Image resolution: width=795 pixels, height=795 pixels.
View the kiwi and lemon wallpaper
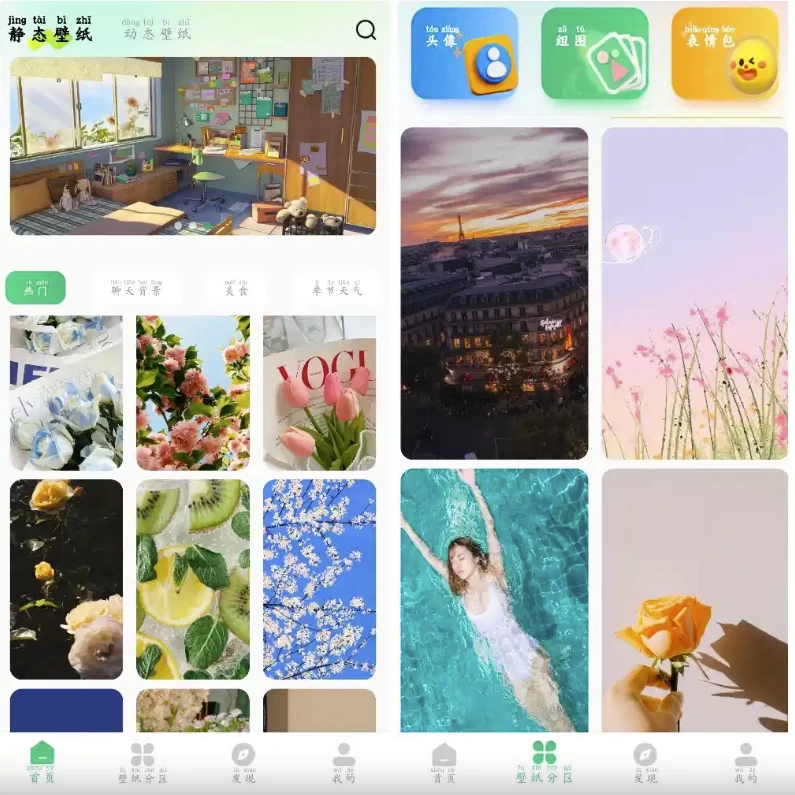[193, 579]
